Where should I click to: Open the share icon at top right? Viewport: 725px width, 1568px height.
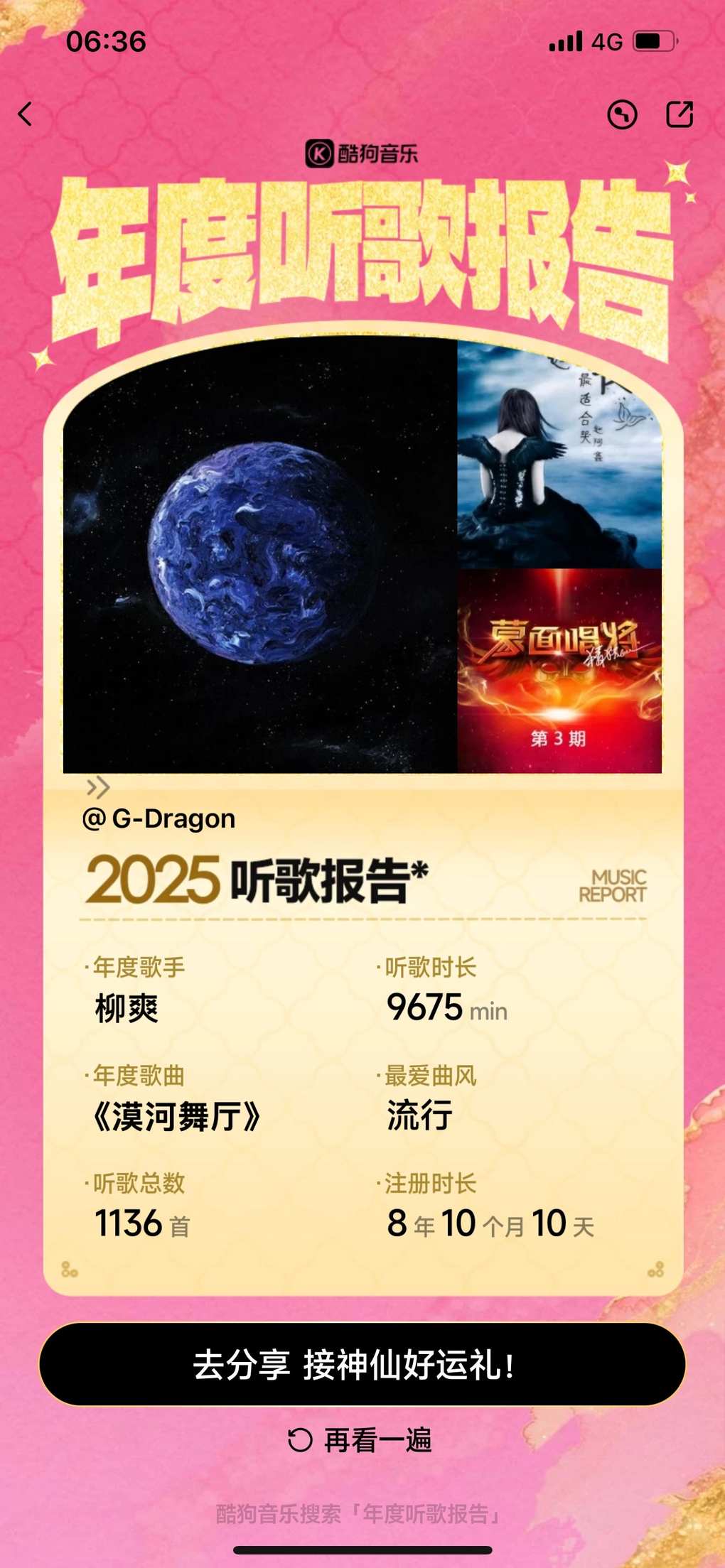click(x=679, y=114)
